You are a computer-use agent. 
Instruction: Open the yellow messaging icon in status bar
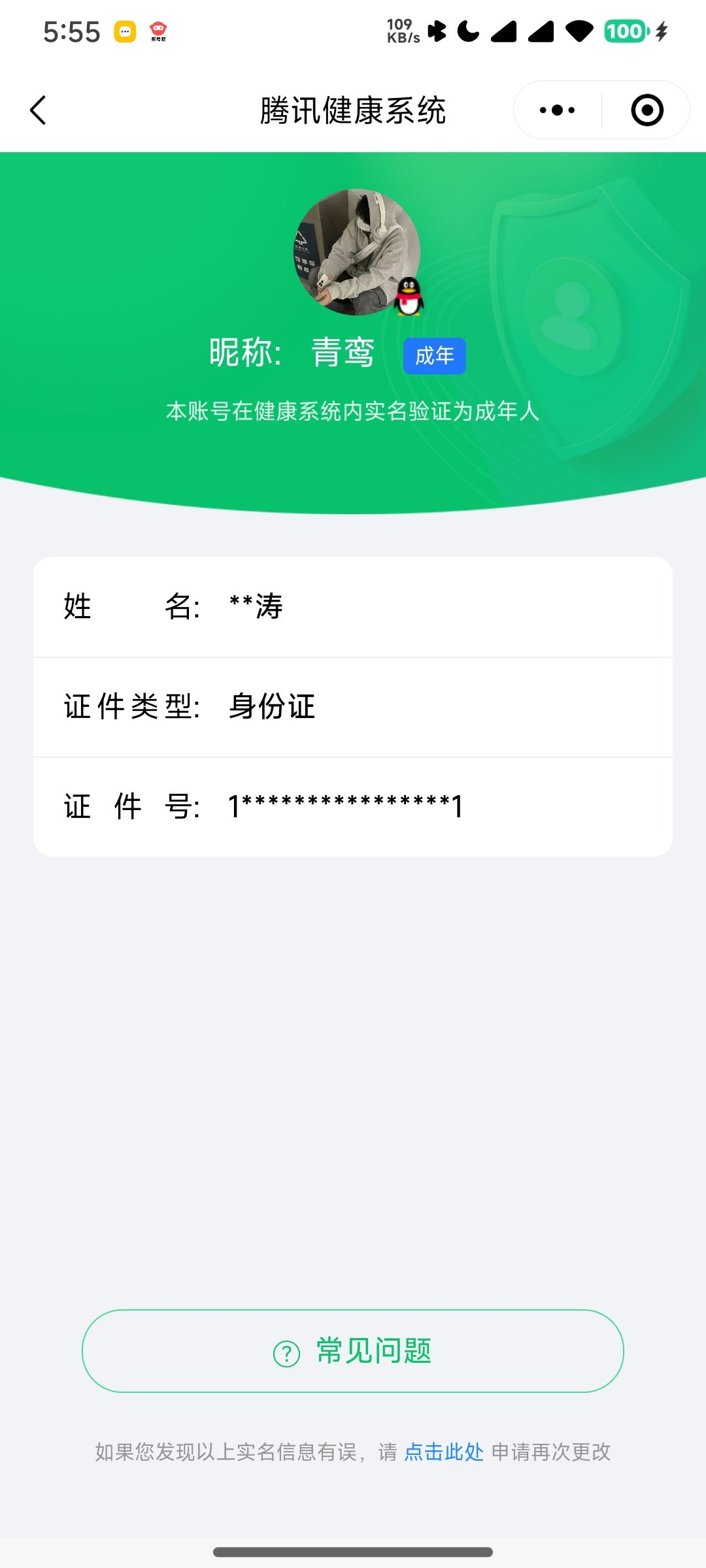coord(124,31)
